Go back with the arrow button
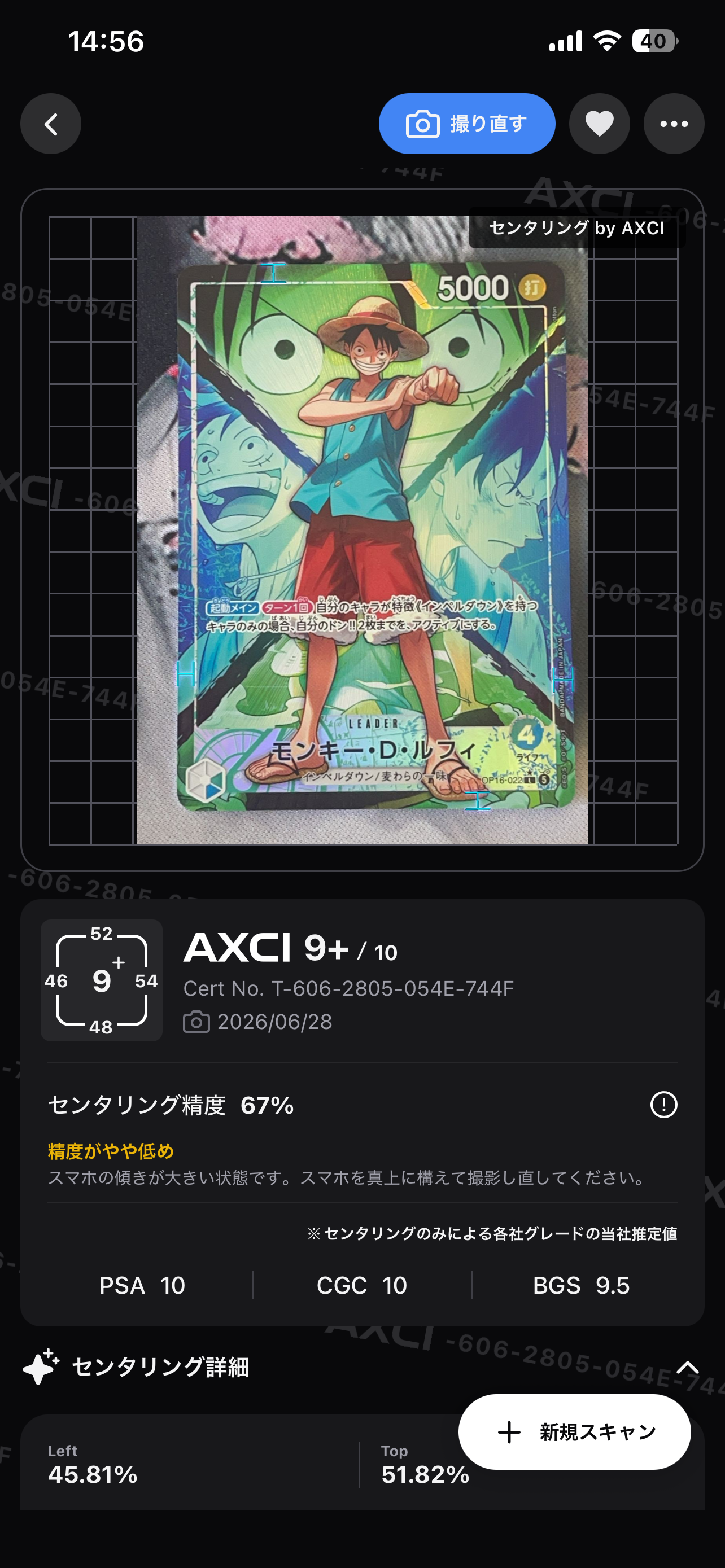 click(50, 124)
